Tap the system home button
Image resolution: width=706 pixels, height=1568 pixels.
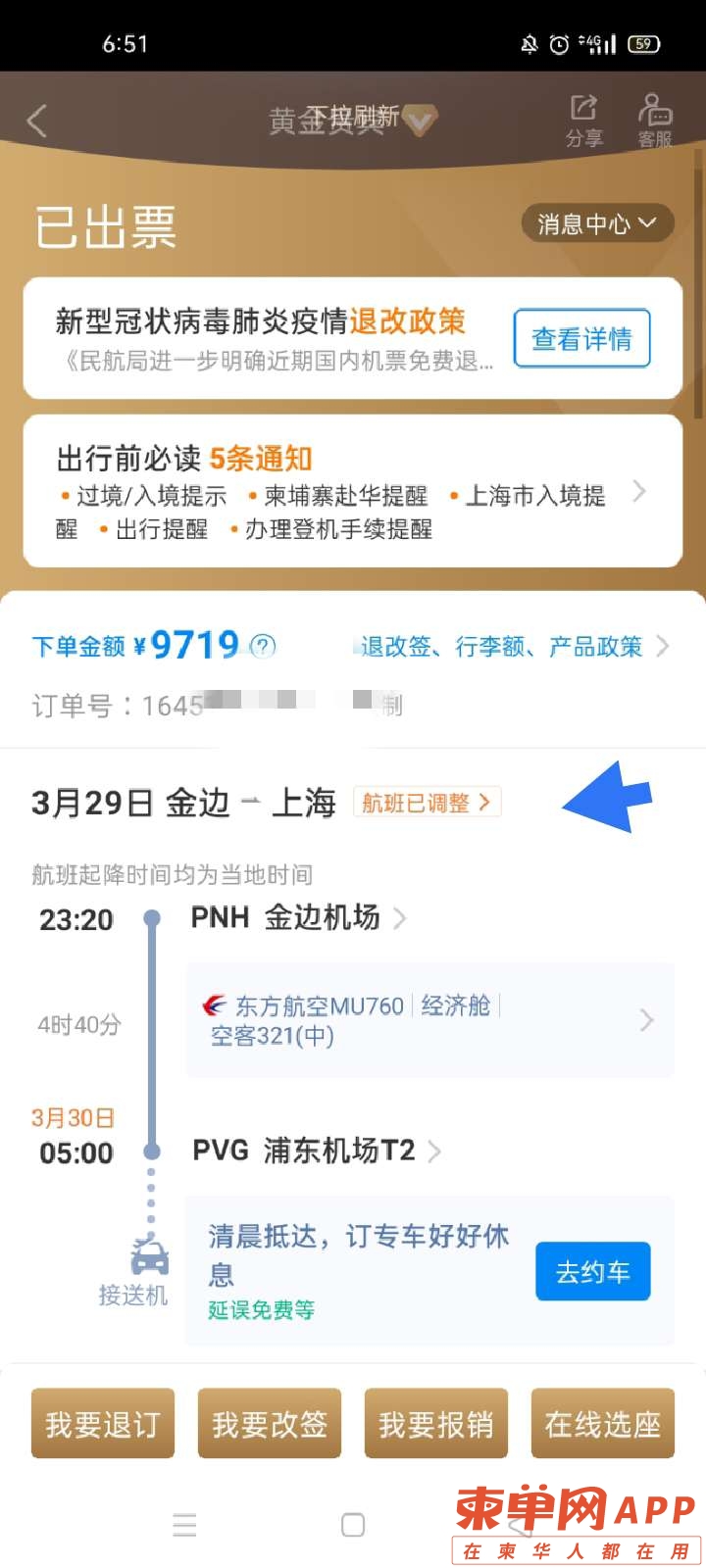[x=353, y=1525]
